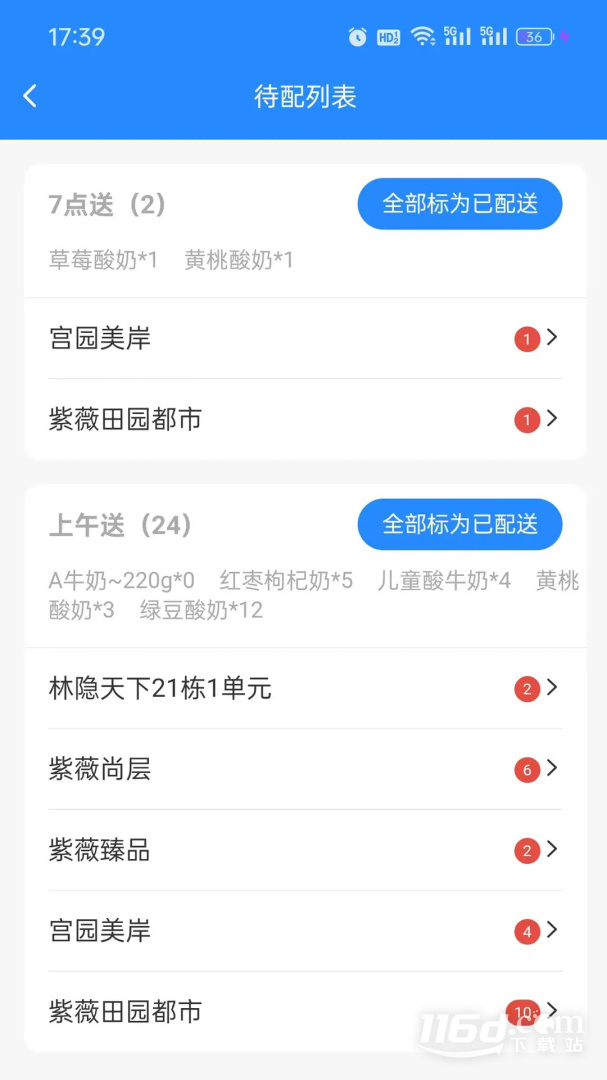
Task: Go back from 待配列表
Action: (x=30, y=96)
